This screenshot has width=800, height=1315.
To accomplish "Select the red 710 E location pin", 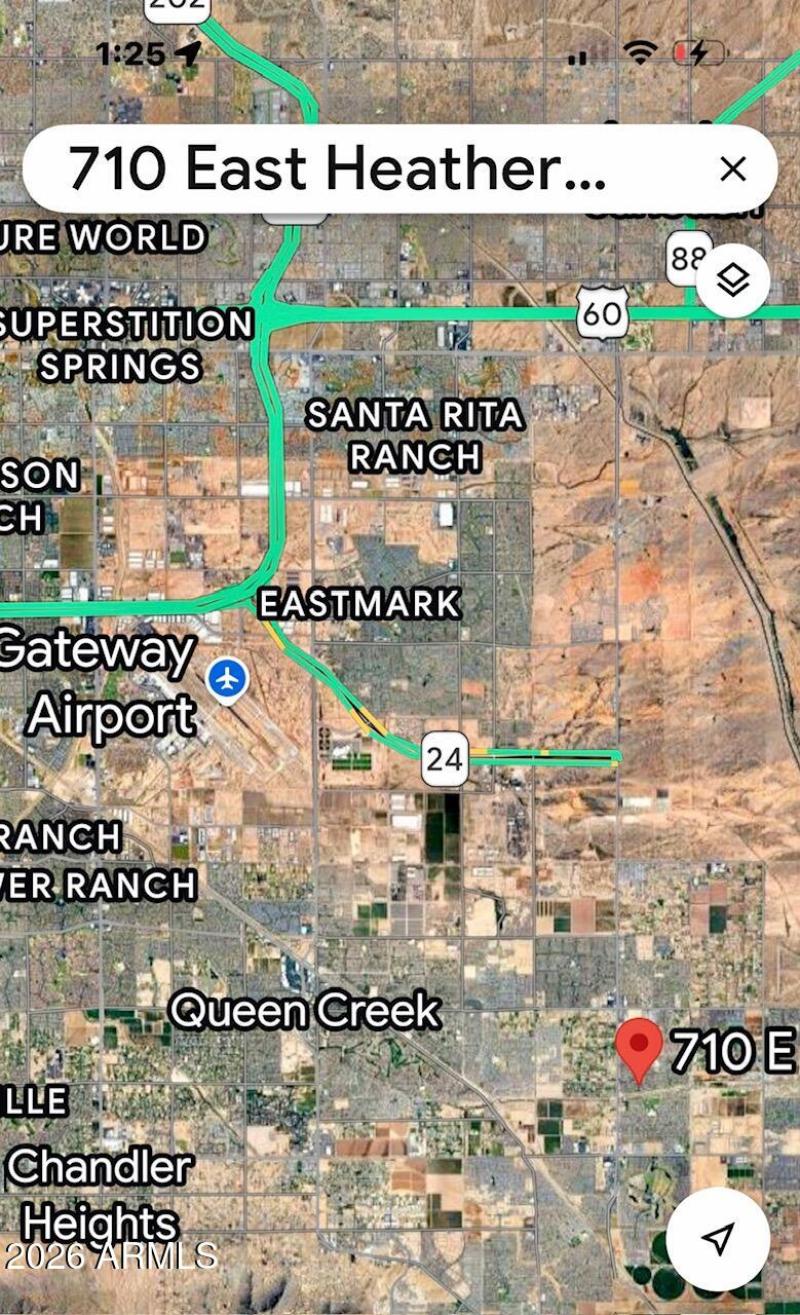I will 639,1048.
